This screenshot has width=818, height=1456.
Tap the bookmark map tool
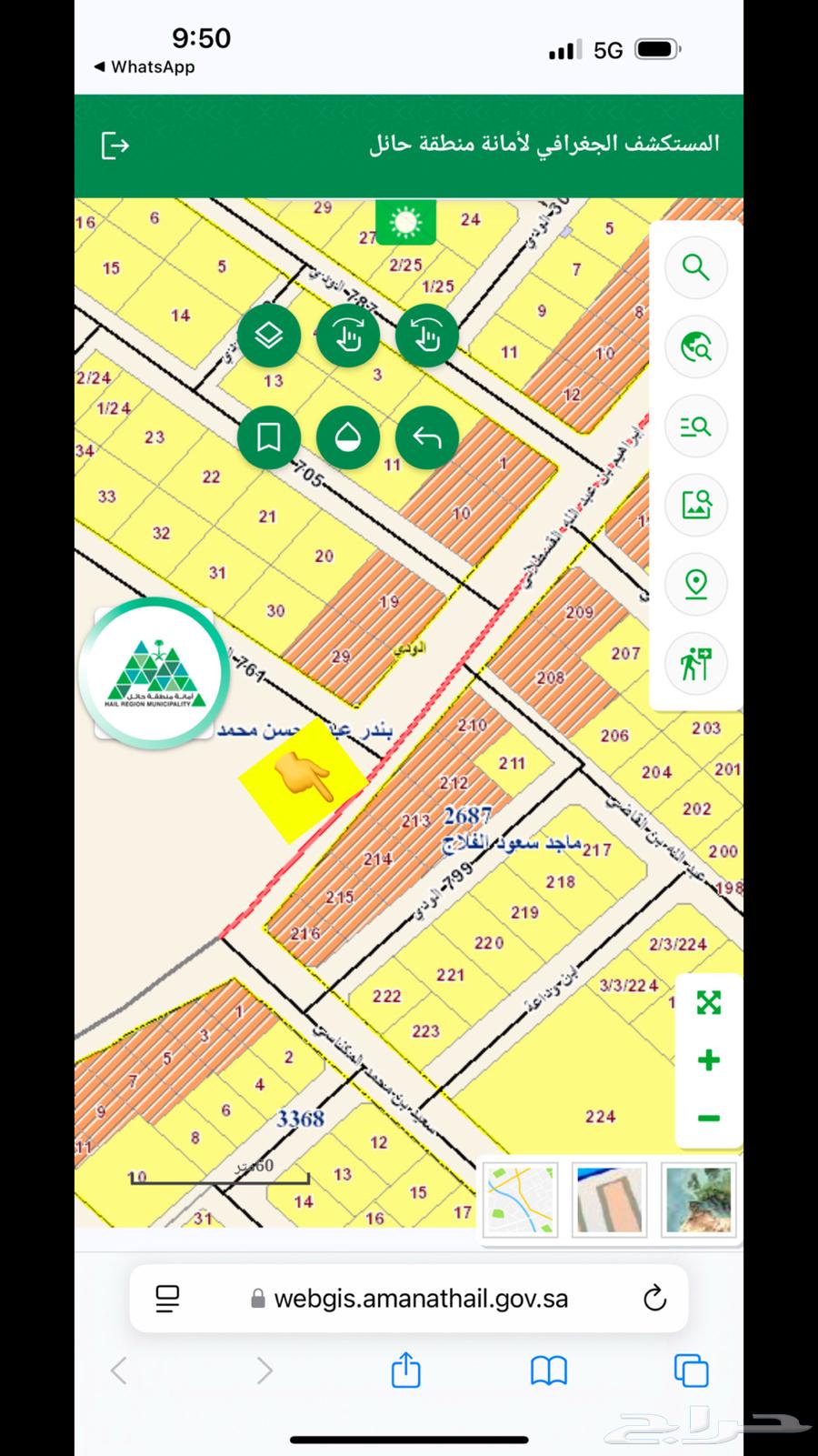click(x=268, y=438)
